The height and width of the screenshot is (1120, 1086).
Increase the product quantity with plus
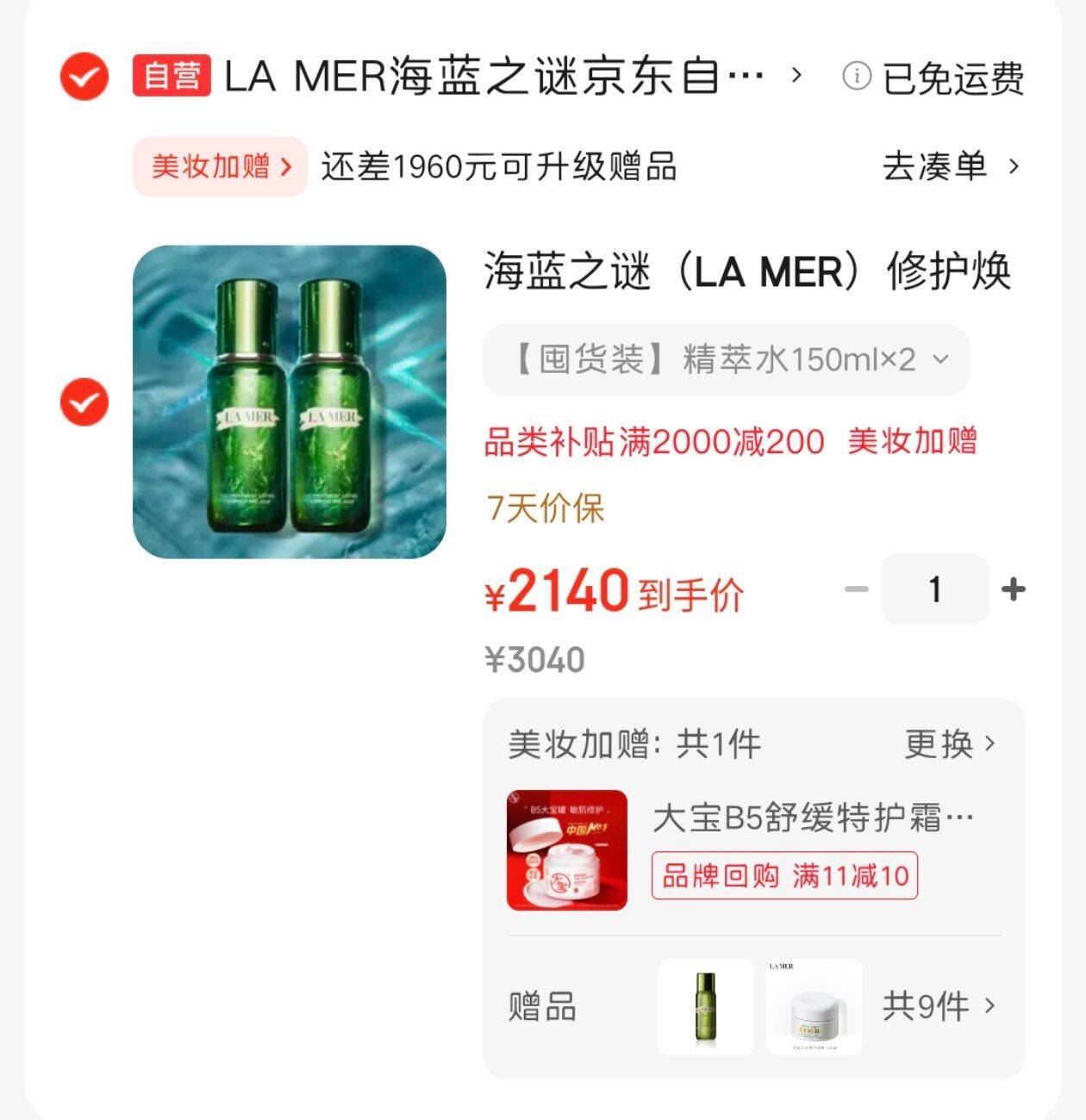[1014, 590]
